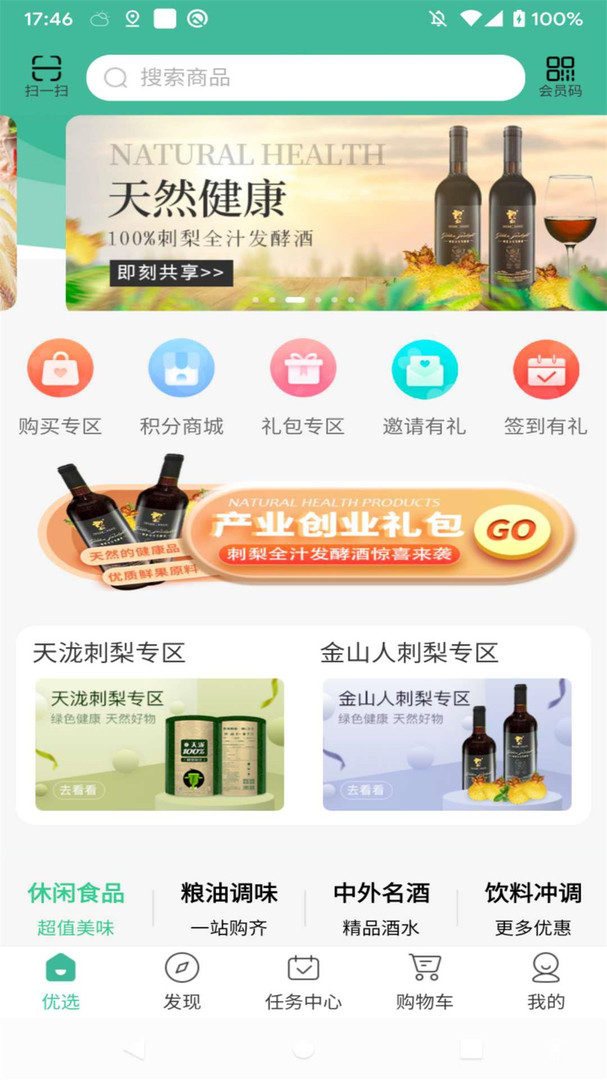Switch to the 发现 tab

click(182, 982)
